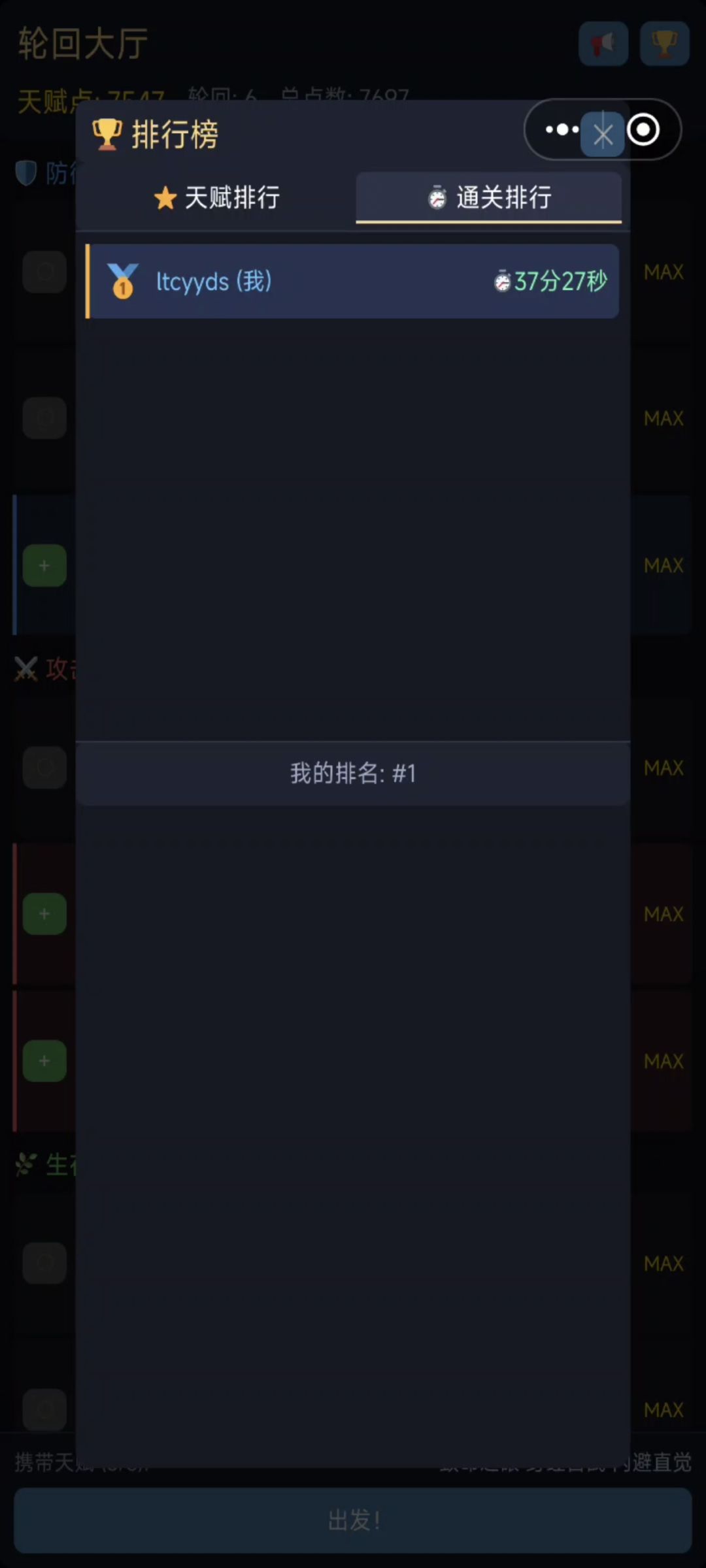Tap a green + button in the defense section
The width and height of the screenshot is (706, 1568).
(x=44, y=566)
